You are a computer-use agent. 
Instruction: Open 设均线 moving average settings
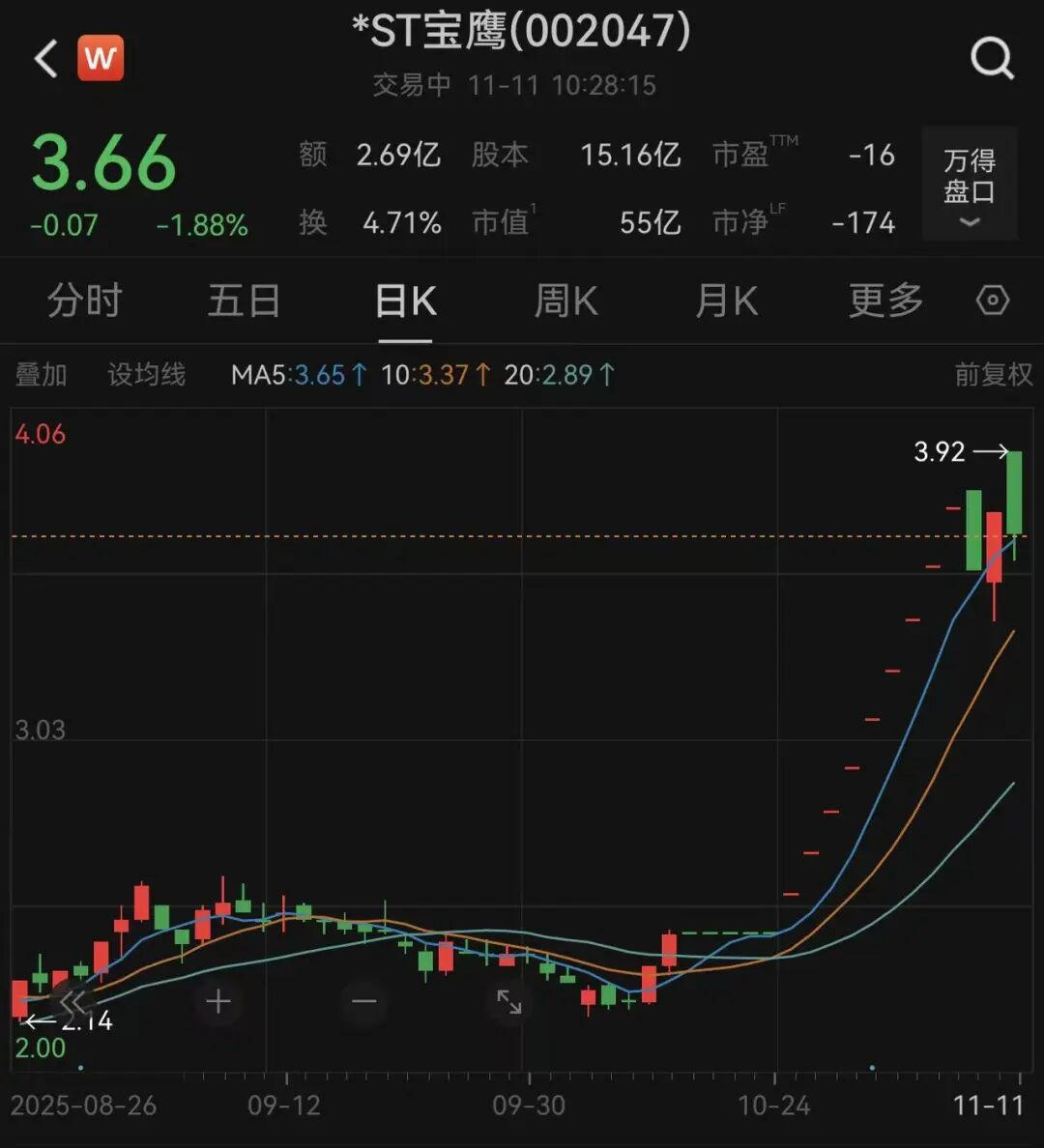tap(146, 375)
